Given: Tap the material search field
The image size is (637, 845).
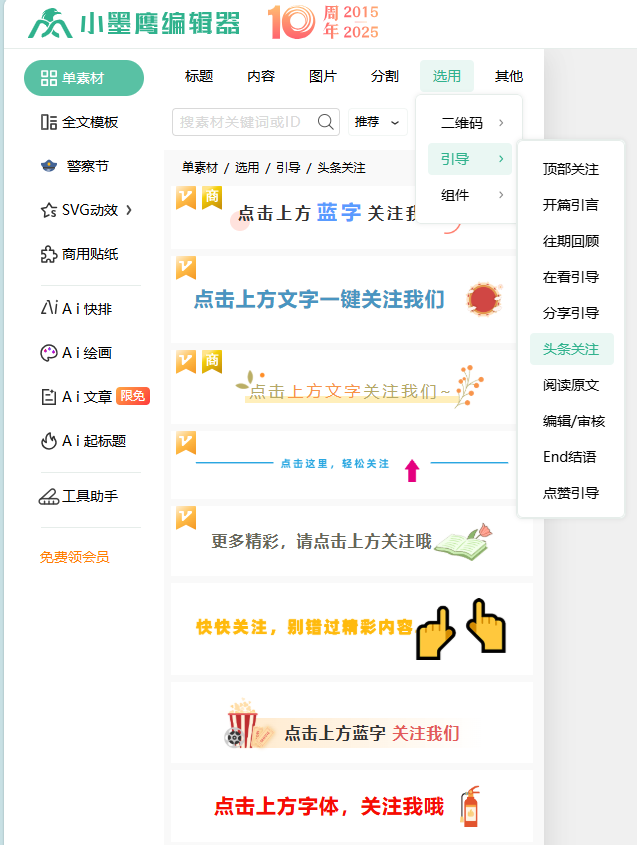Looking at the screenshot, I should pyautogui.click(x=245, y=122).
